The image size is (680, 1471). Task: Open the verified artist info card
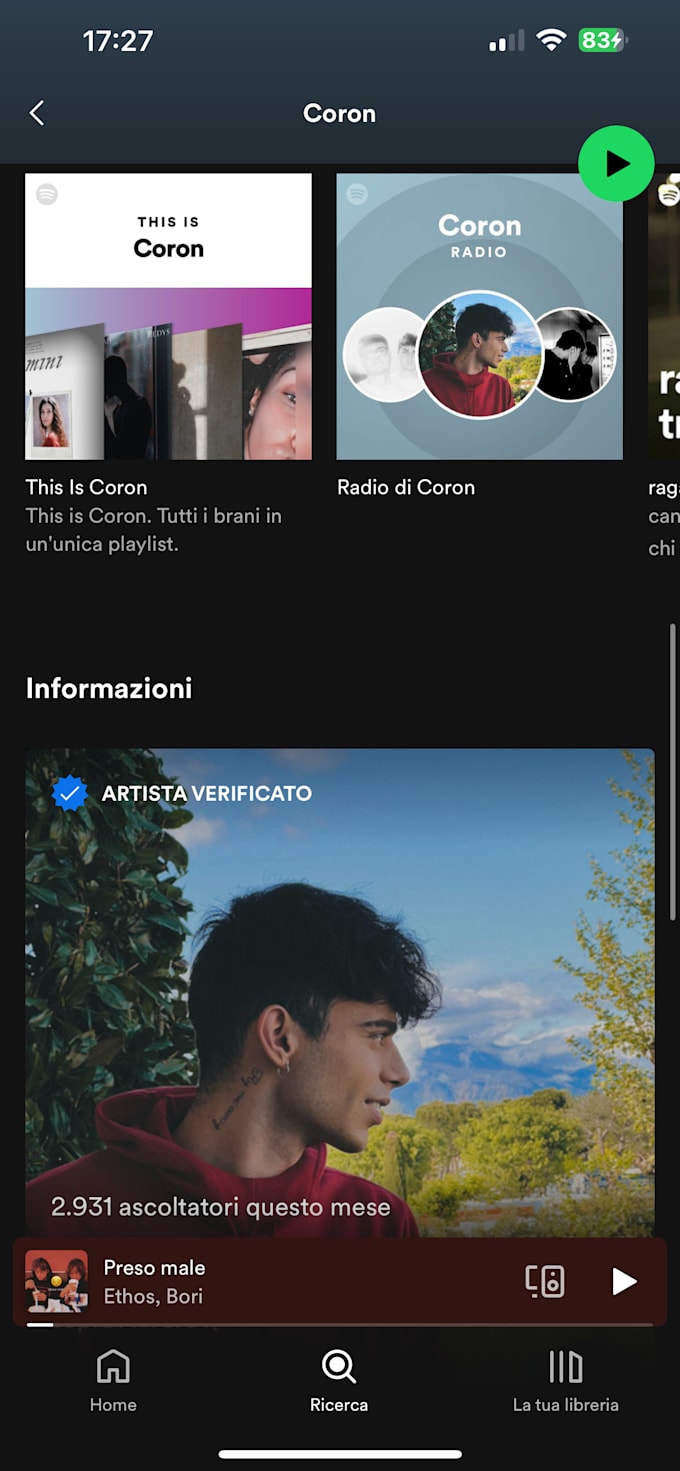(340, 990)
